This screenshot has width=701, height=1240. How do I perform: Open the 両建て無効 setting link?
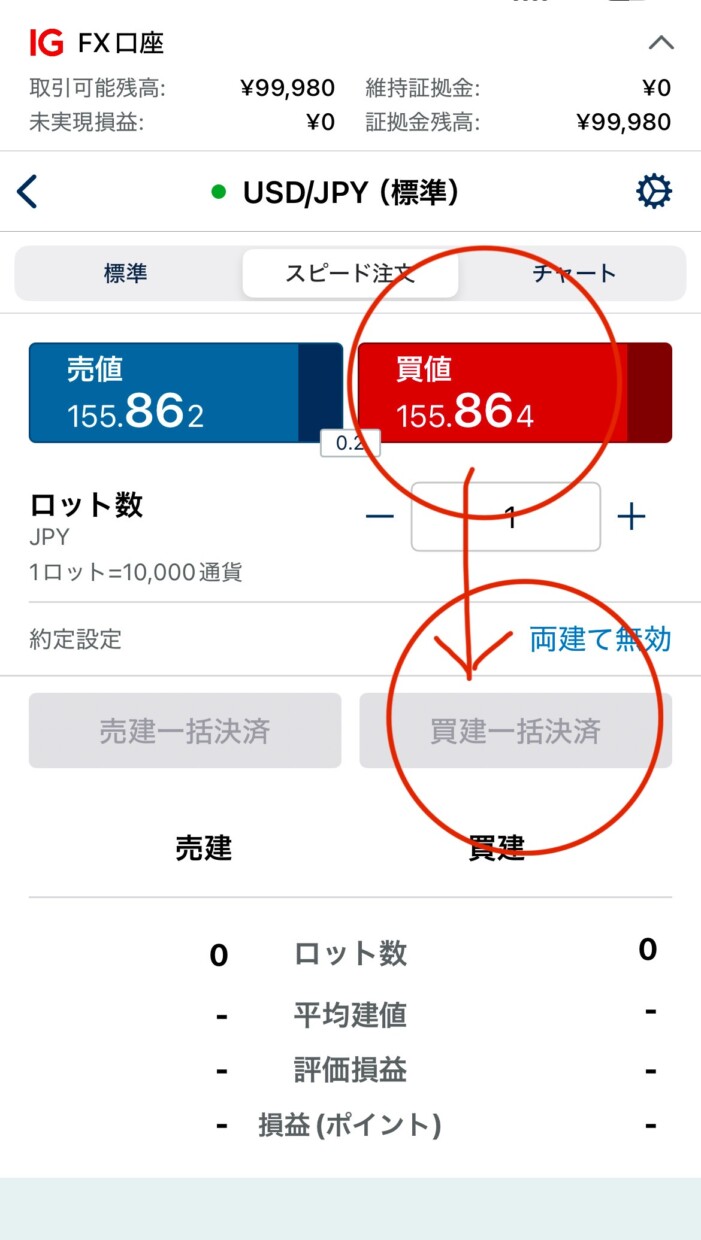click(x=600, y=640)
